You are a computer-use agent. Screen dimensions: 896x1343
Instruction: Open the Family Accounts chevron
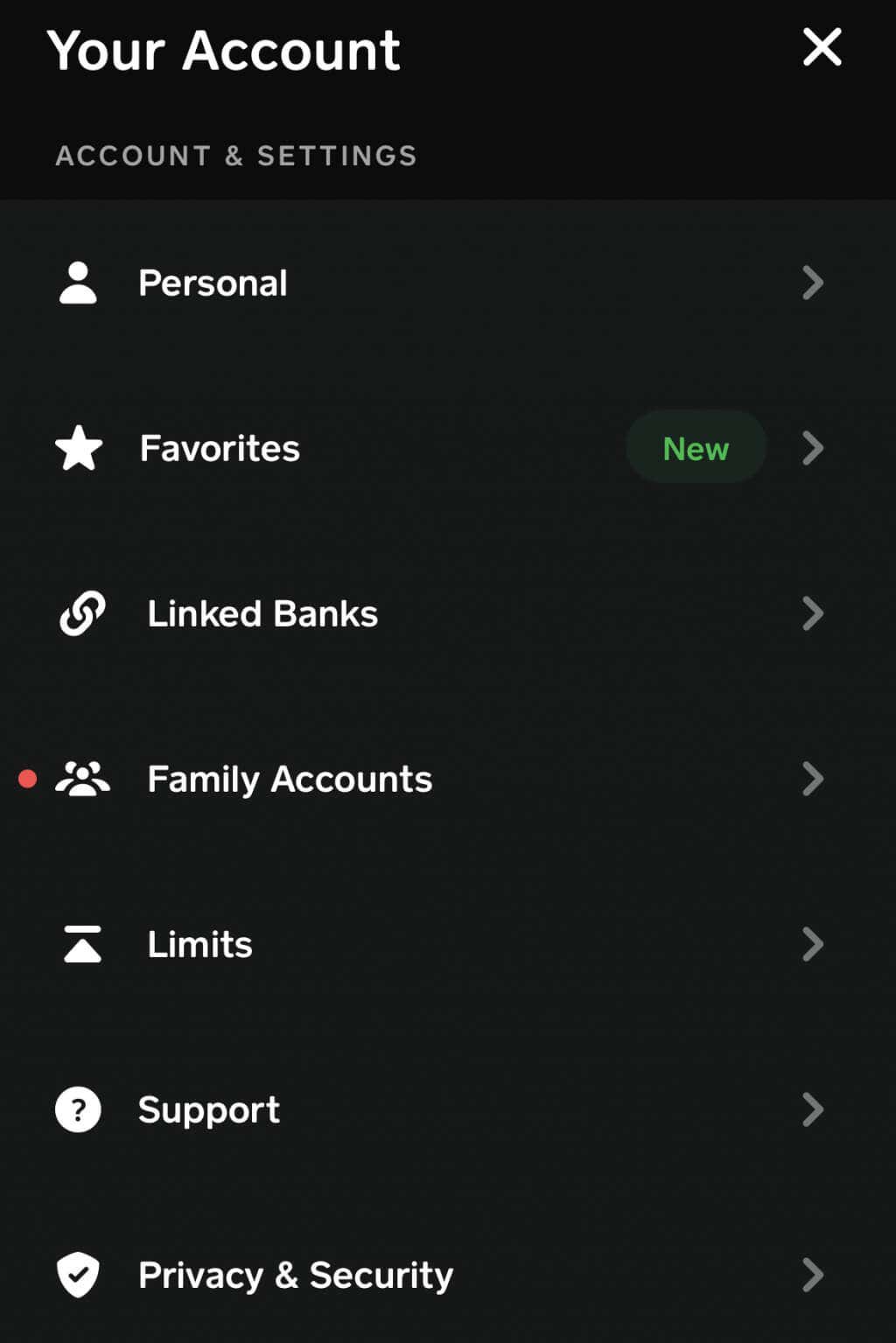tap(814, 778)
